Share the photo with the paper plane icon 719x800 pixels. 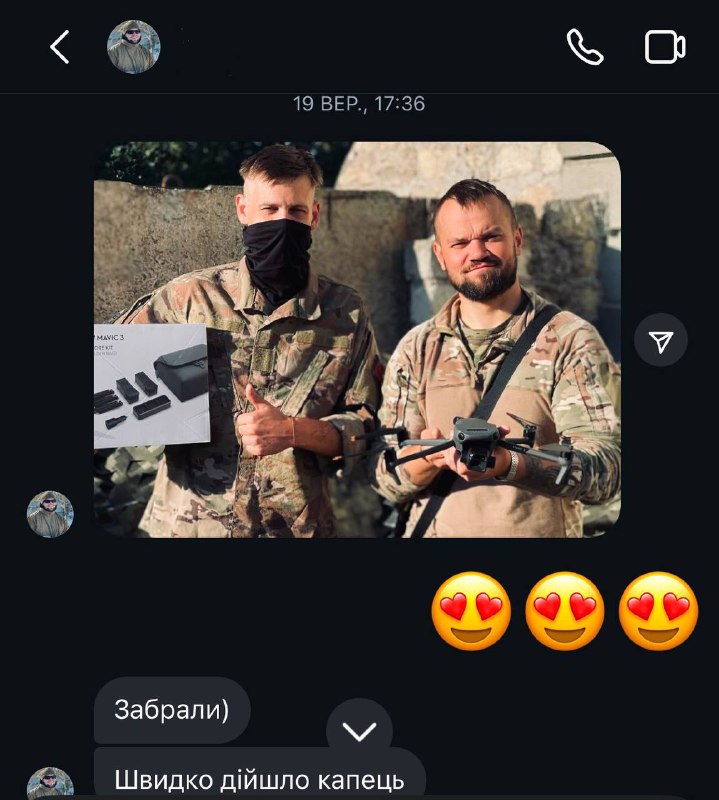point(660,342)
